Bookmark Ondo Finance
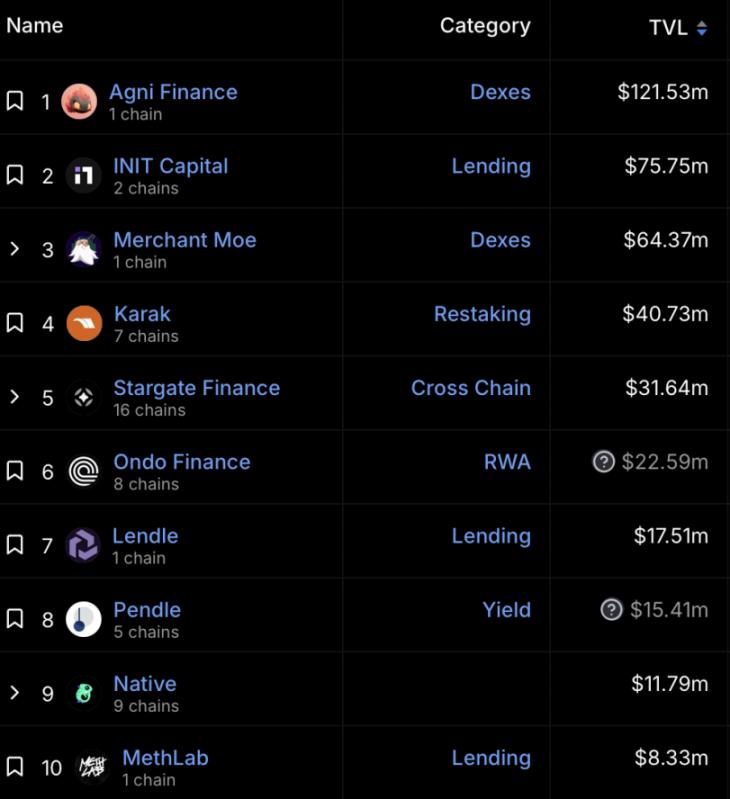 15,471
